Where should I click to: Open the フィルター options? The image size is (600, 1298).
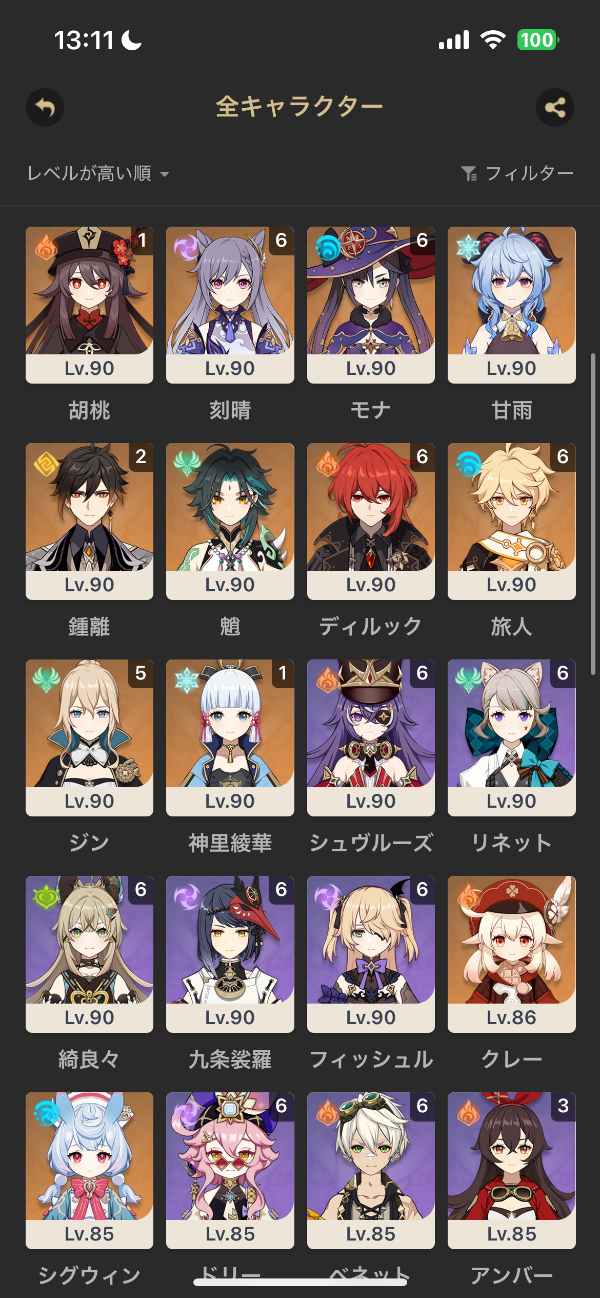(x=518, y=174)
